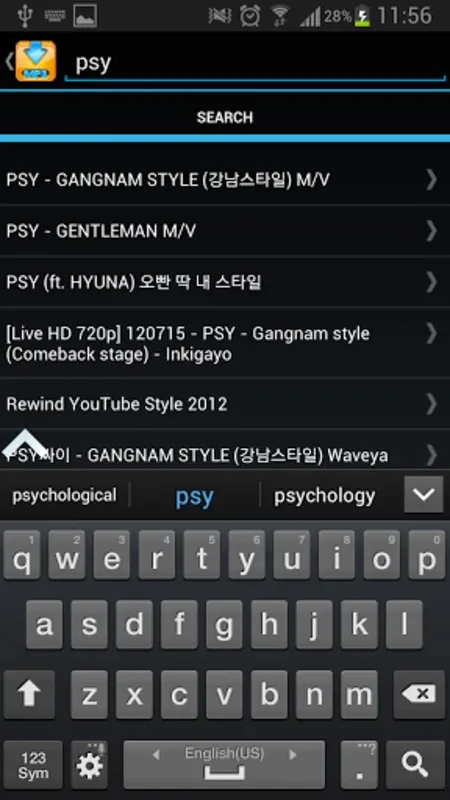This screenshot has width=450, height=800.
Task: Choose the psychology keyboard suggestion
Action: pyautogui.click(x=324, y=495)
